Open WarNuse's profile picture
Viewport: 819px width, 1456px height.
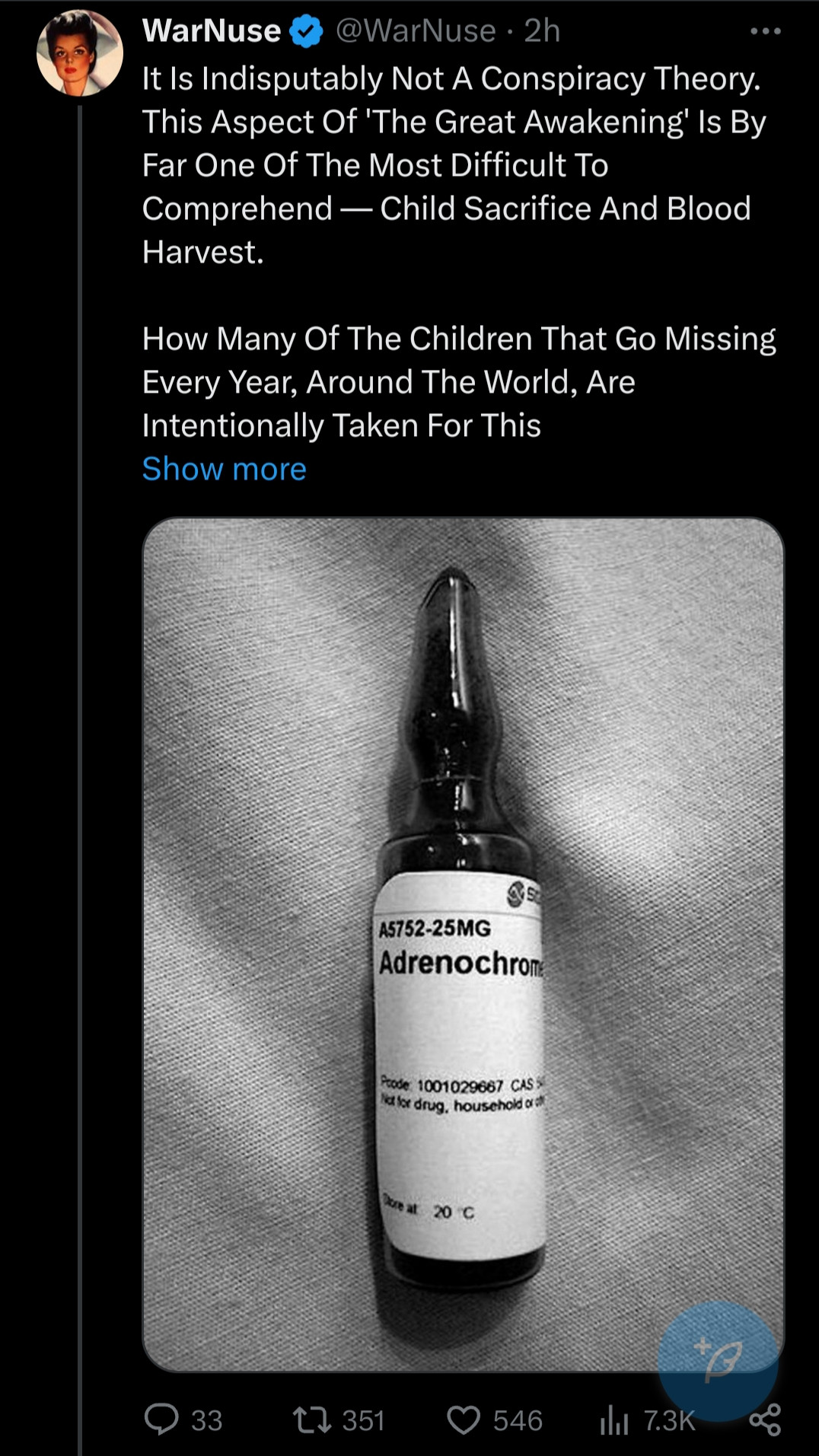click(x=80, y=53)
